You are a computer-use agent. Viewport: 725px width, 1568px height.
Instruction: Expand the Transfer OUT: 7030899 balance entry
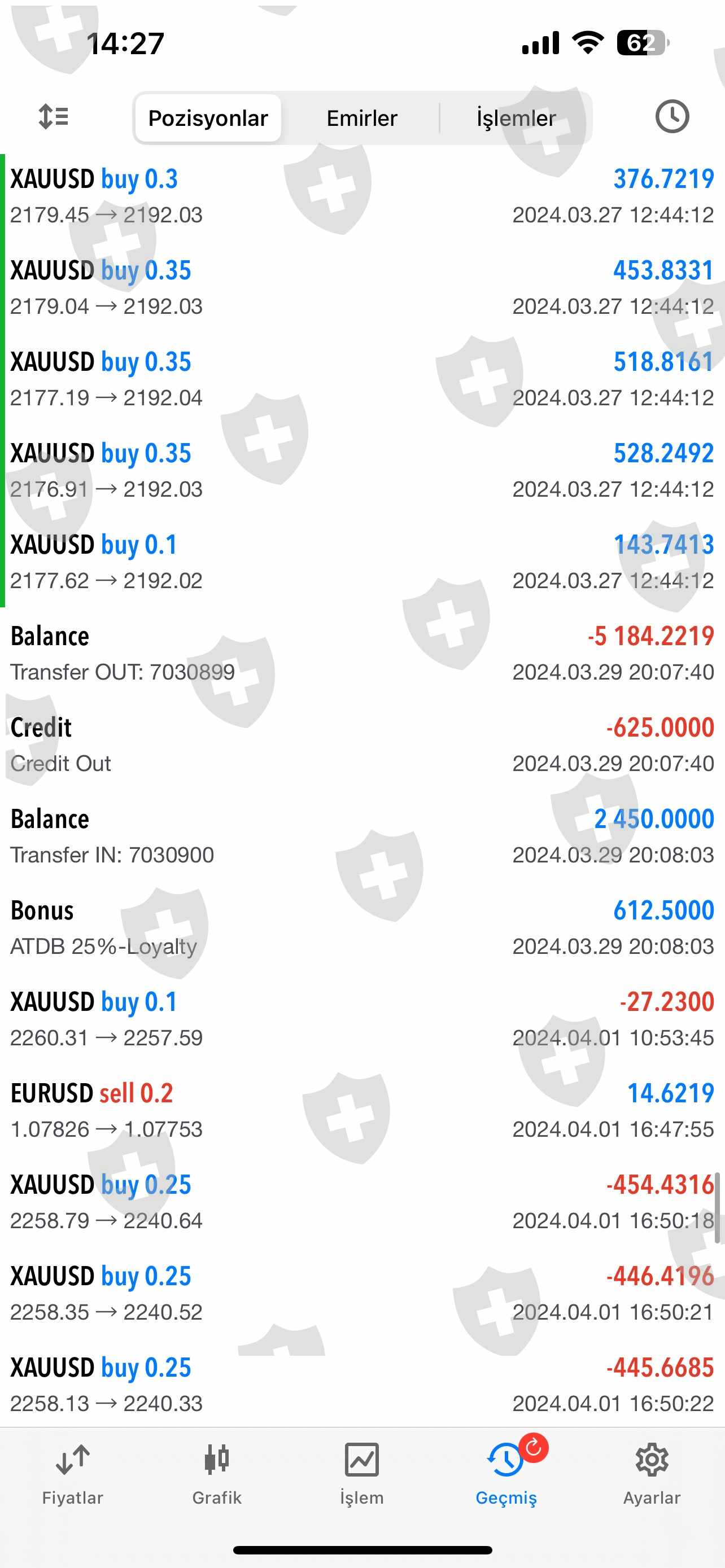click(361, 653)
